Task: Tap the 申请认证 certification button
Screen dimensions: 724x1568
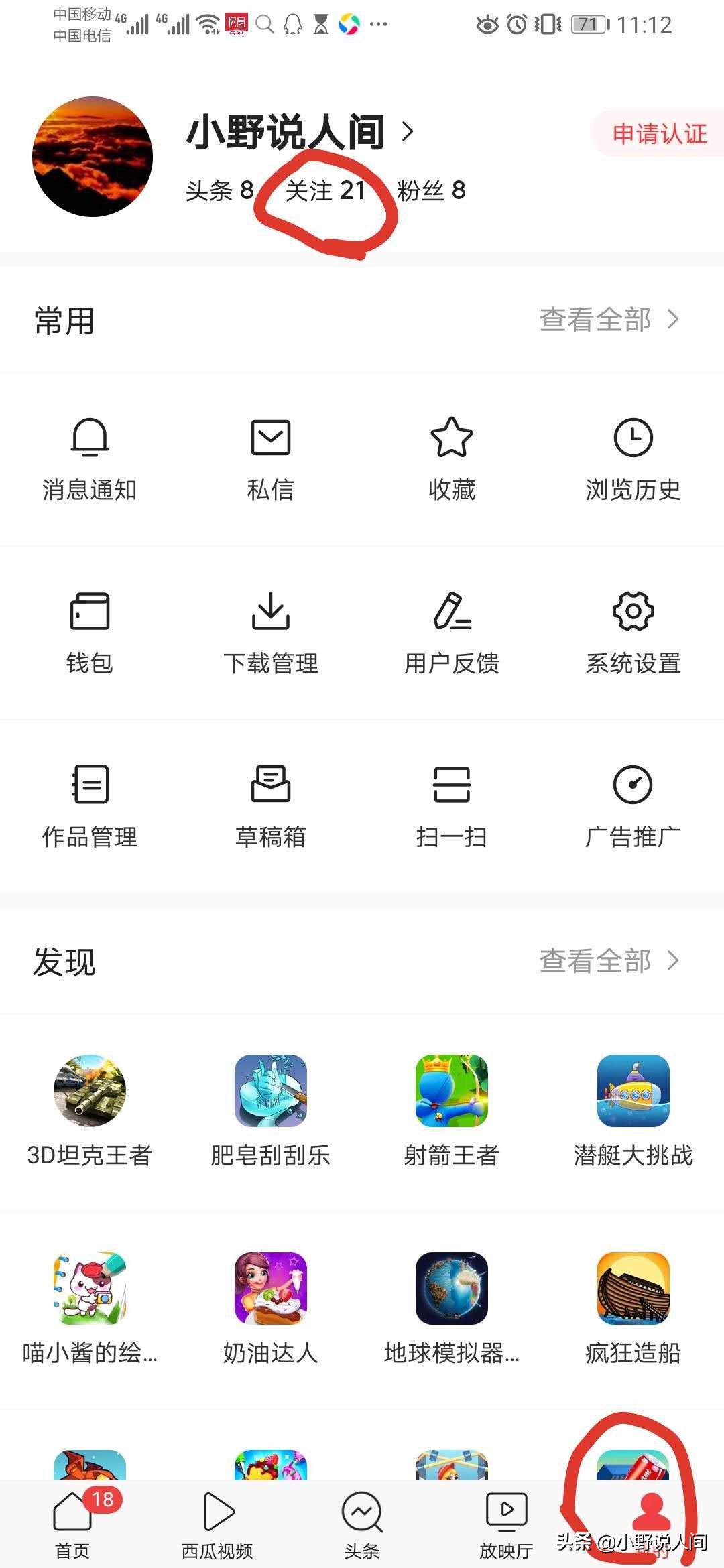Action: coord(657,133)
